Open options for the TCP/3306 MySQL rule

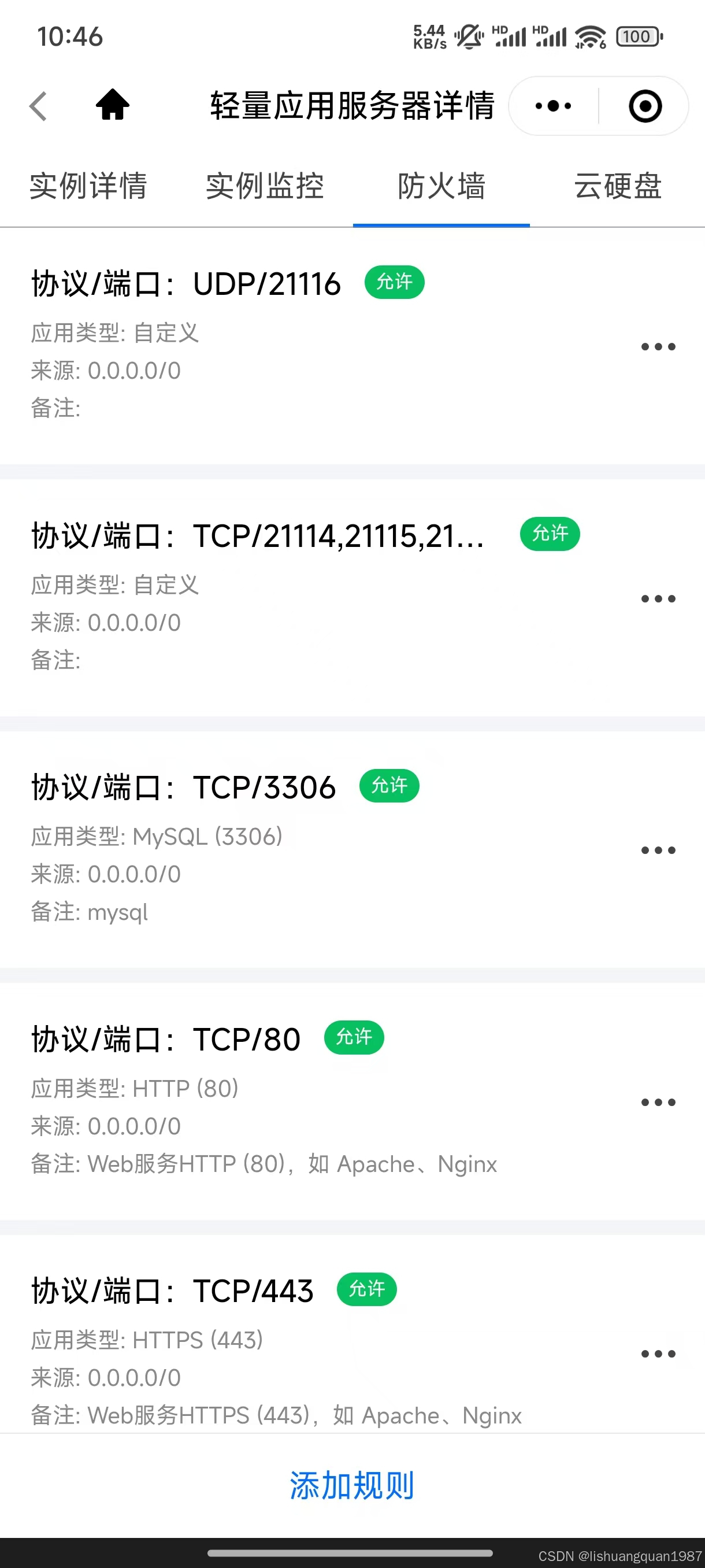click(x=658, y=850)
